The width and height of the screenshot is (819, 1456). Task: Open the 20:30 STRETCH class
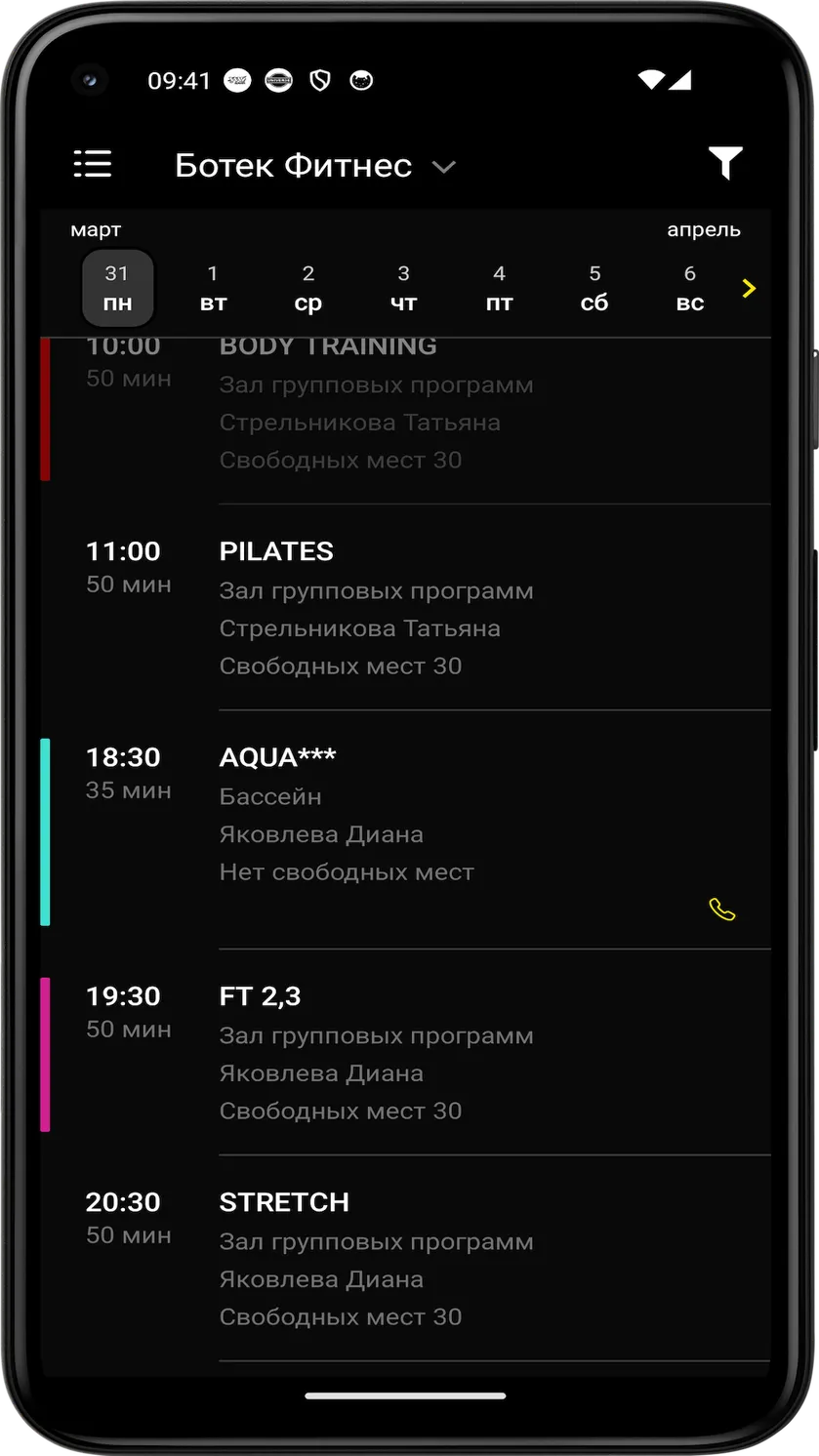[x=405, y=1258]
